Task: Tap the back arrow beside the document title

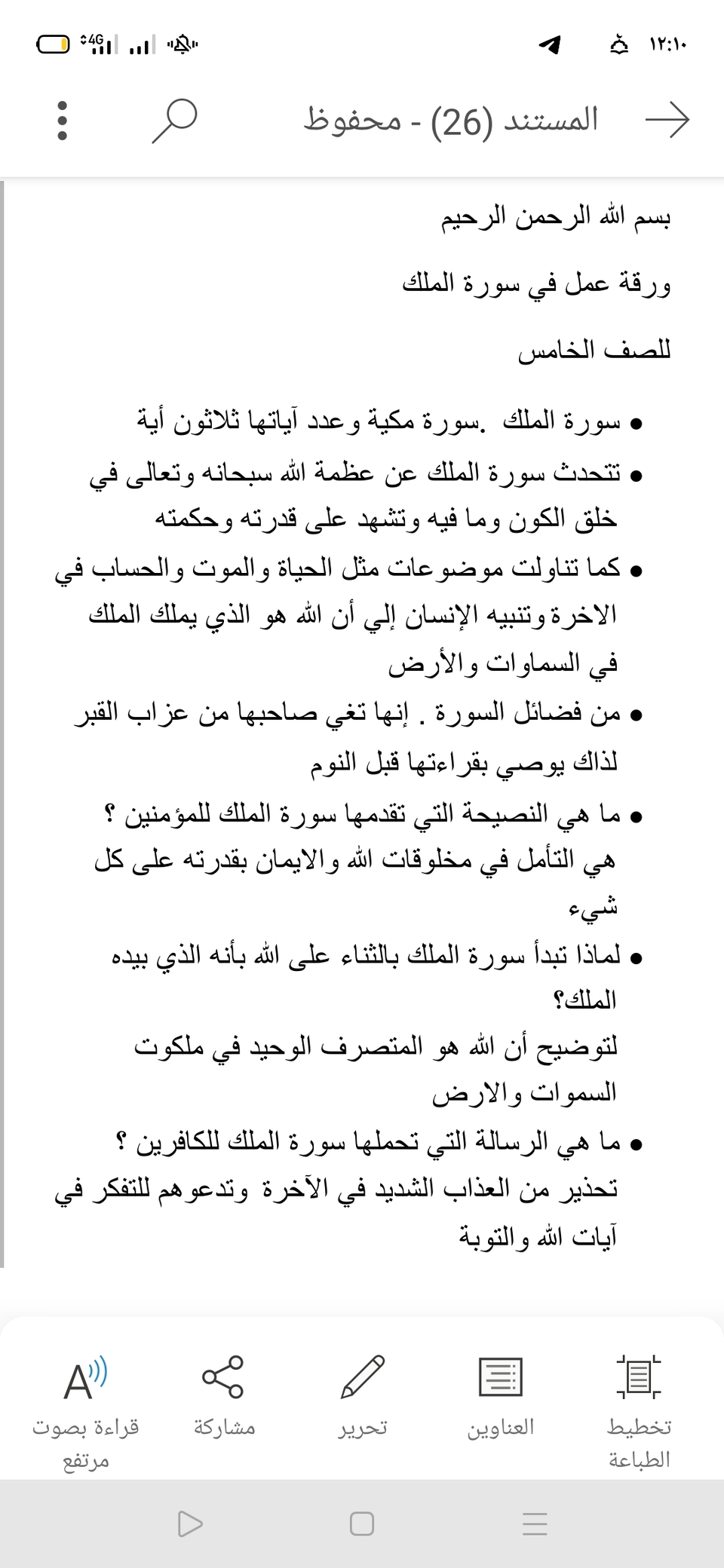Action: [x=667, y=120]
